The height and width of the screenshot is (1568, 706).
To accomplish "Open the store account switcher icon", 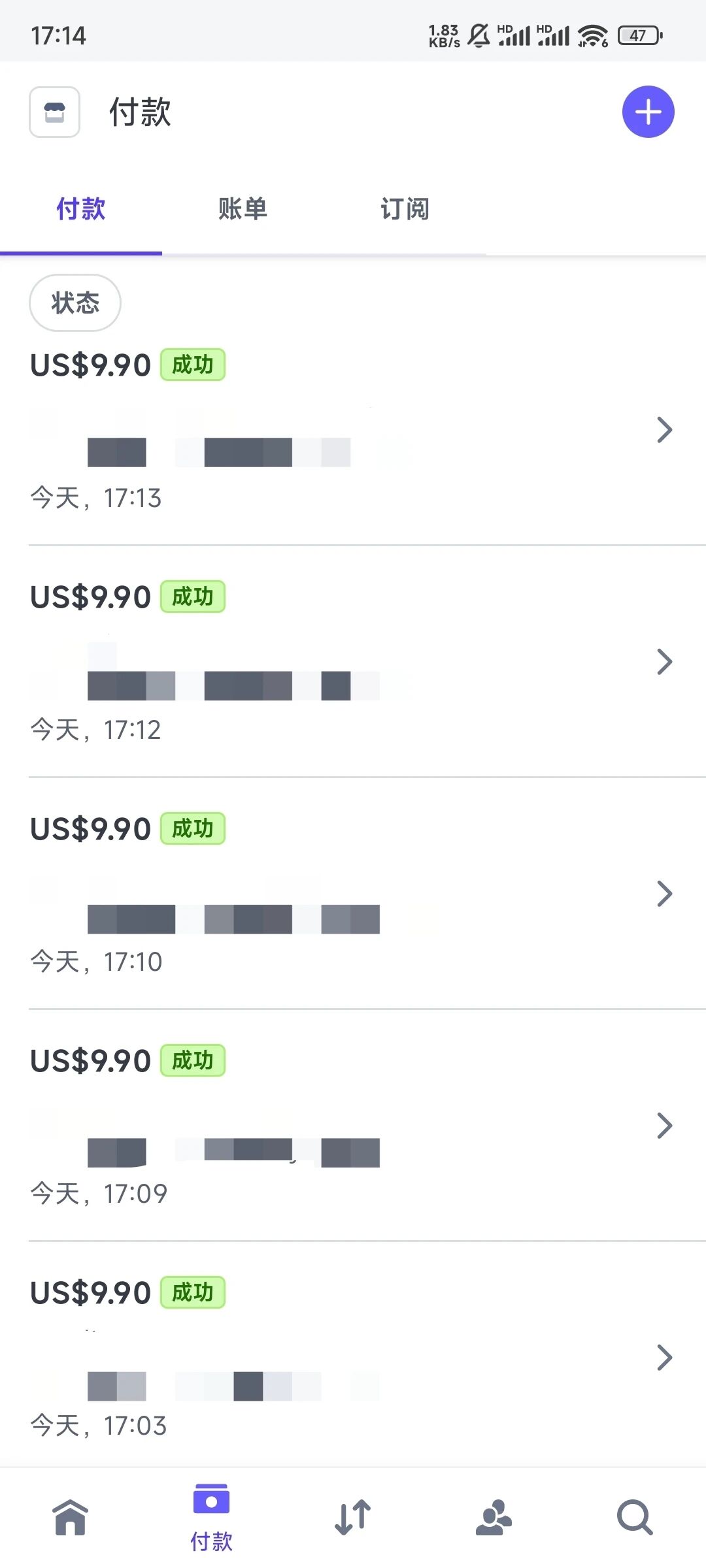I will pos(54,112).
